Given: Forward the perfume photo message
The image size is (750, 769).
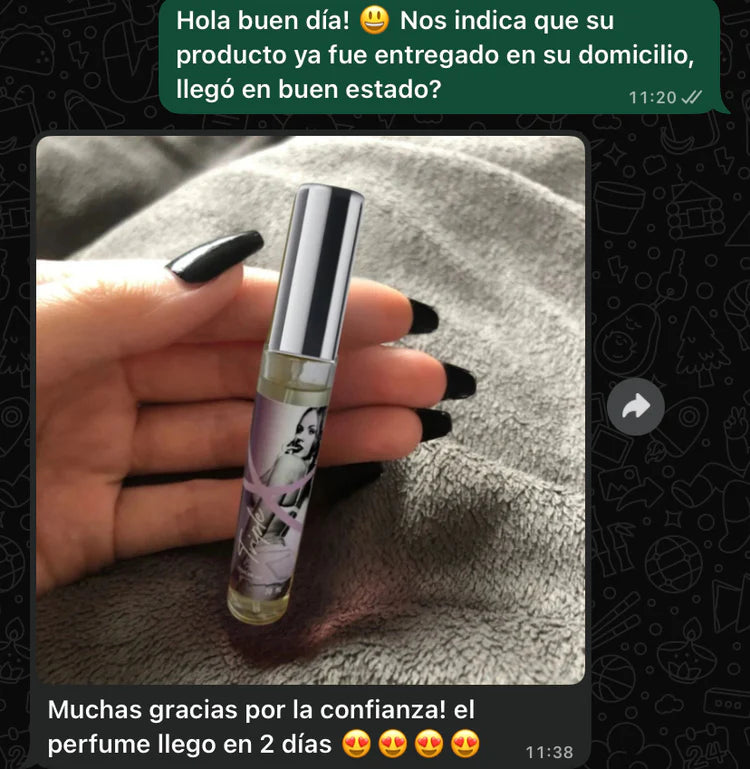Looking at the screenshot, I should click(x=636, y=405).
